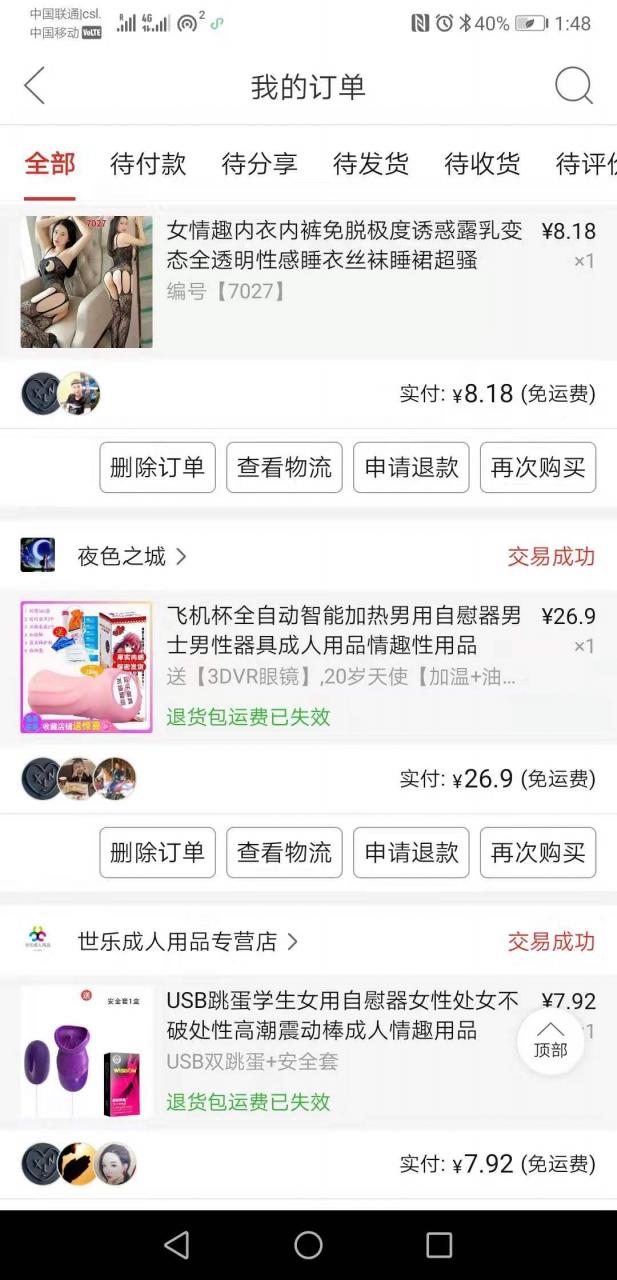Go back from the 我的订单 page
The width and height of the screenshot is (617, 1280).
(x=35, y=86)
